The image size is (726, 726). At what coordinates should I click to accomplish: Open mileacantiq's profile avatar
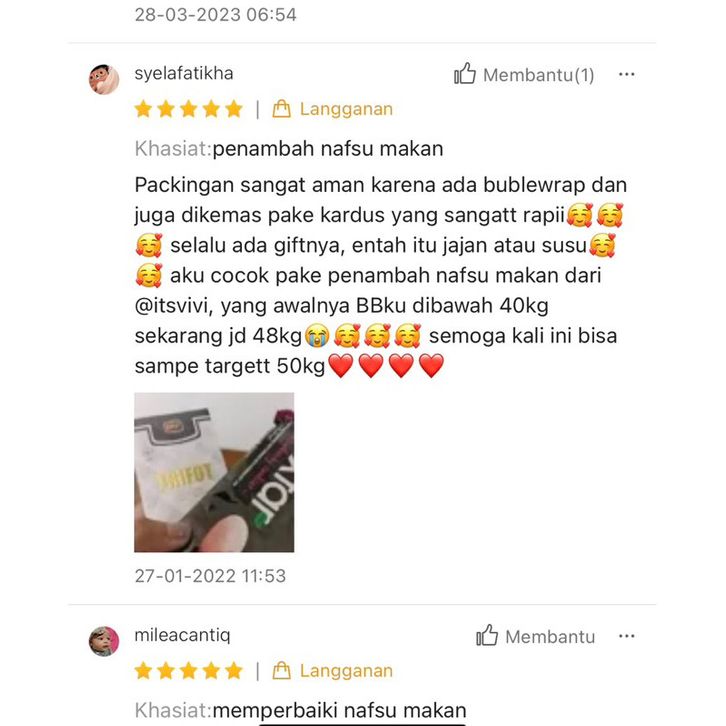pyautogui.click(x=104, y=641)
